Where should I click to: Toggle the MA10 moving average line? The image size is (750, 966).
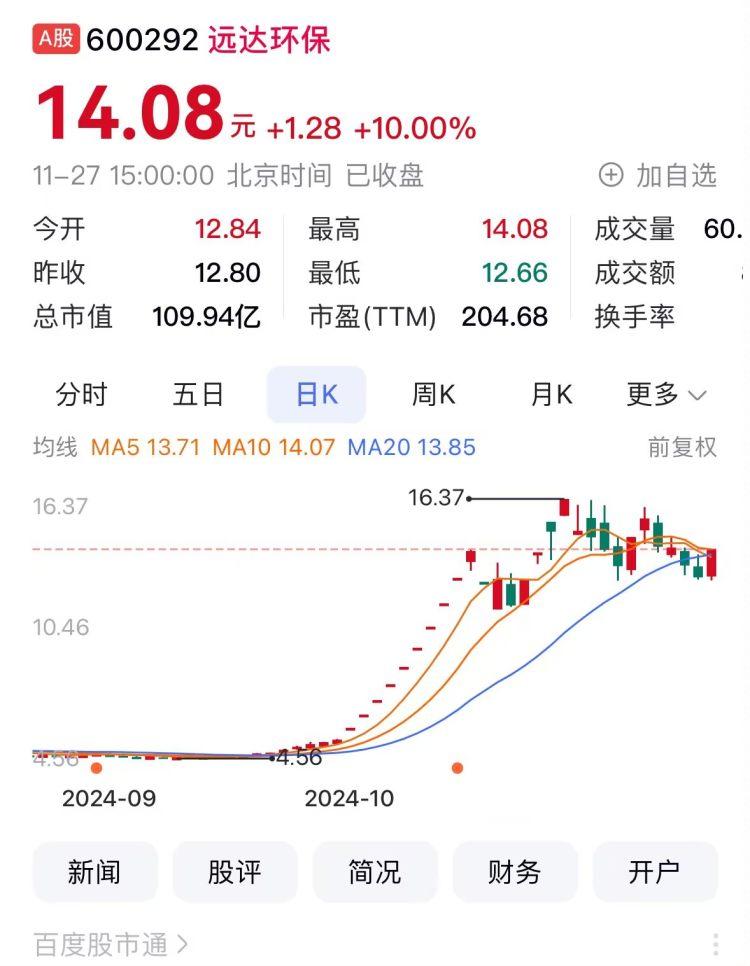pos(272,448)
